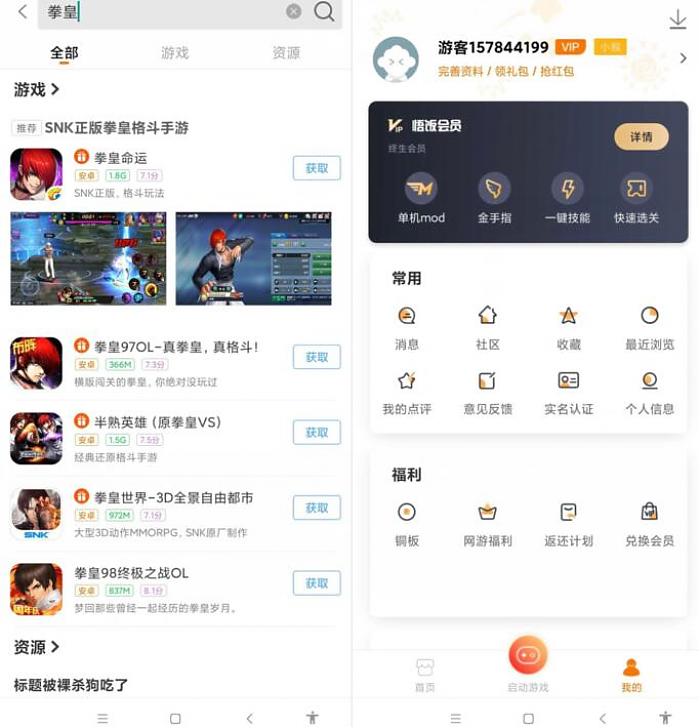
Task: Open 消息 messages
Action: [407, 327]
